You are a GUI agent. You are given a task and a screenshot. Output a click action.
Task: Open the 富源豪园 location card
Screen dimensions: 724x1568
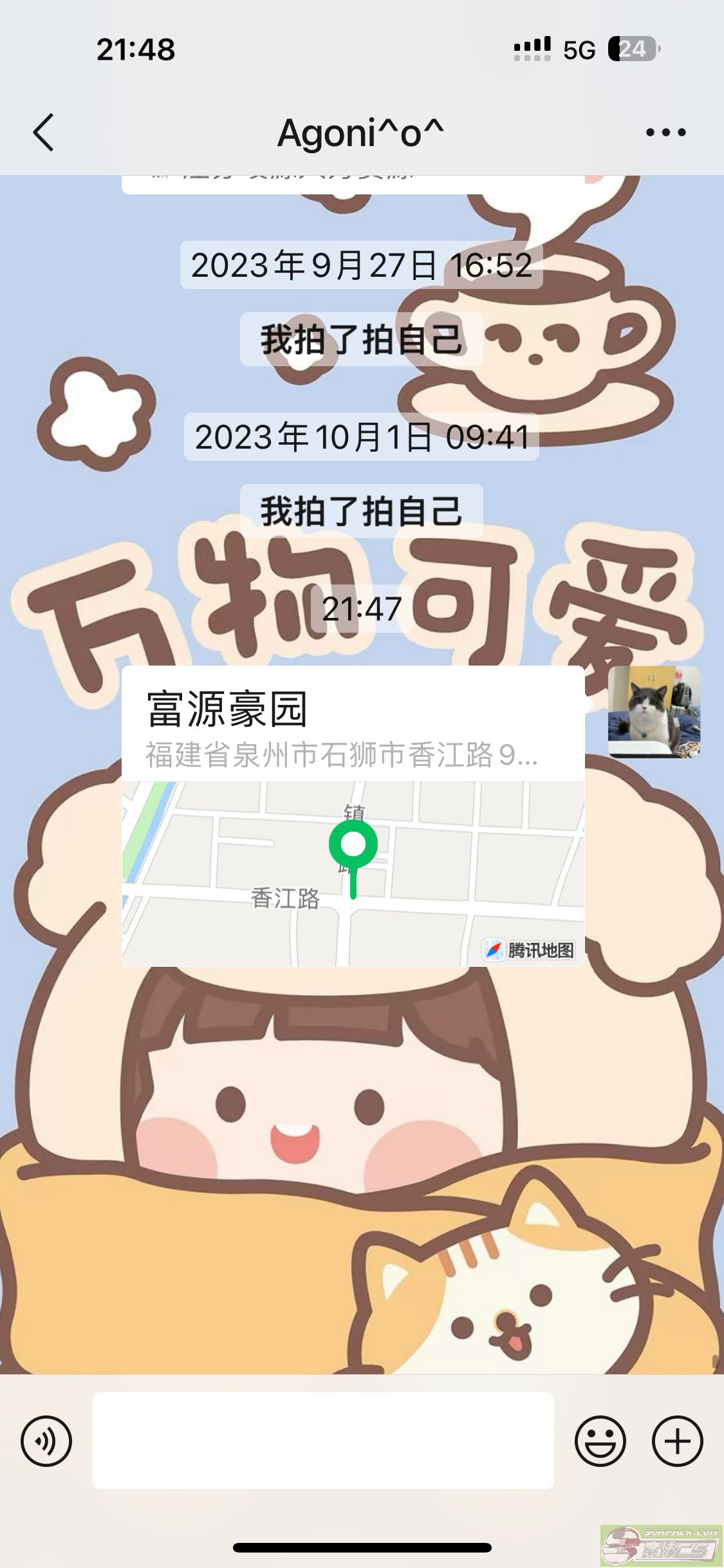point(353,816)
